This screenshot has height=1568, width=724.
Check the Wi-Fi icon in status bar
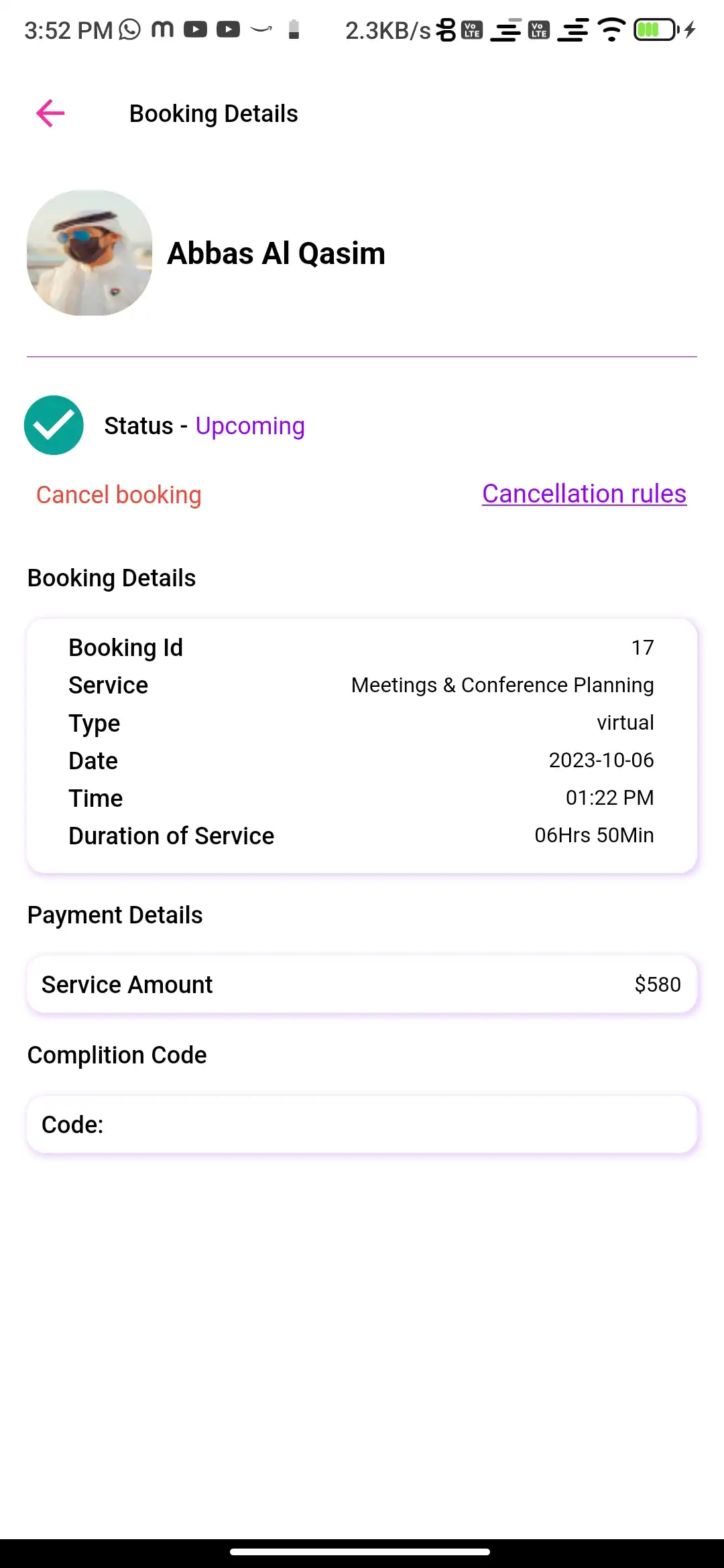[x=611, y=29]
